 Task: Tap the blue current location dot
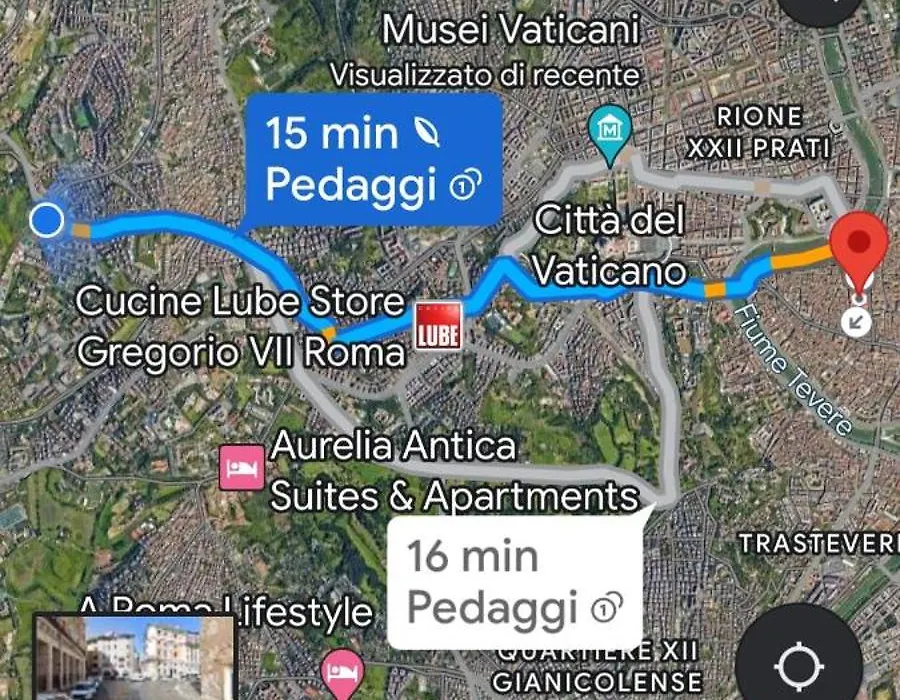46,220
